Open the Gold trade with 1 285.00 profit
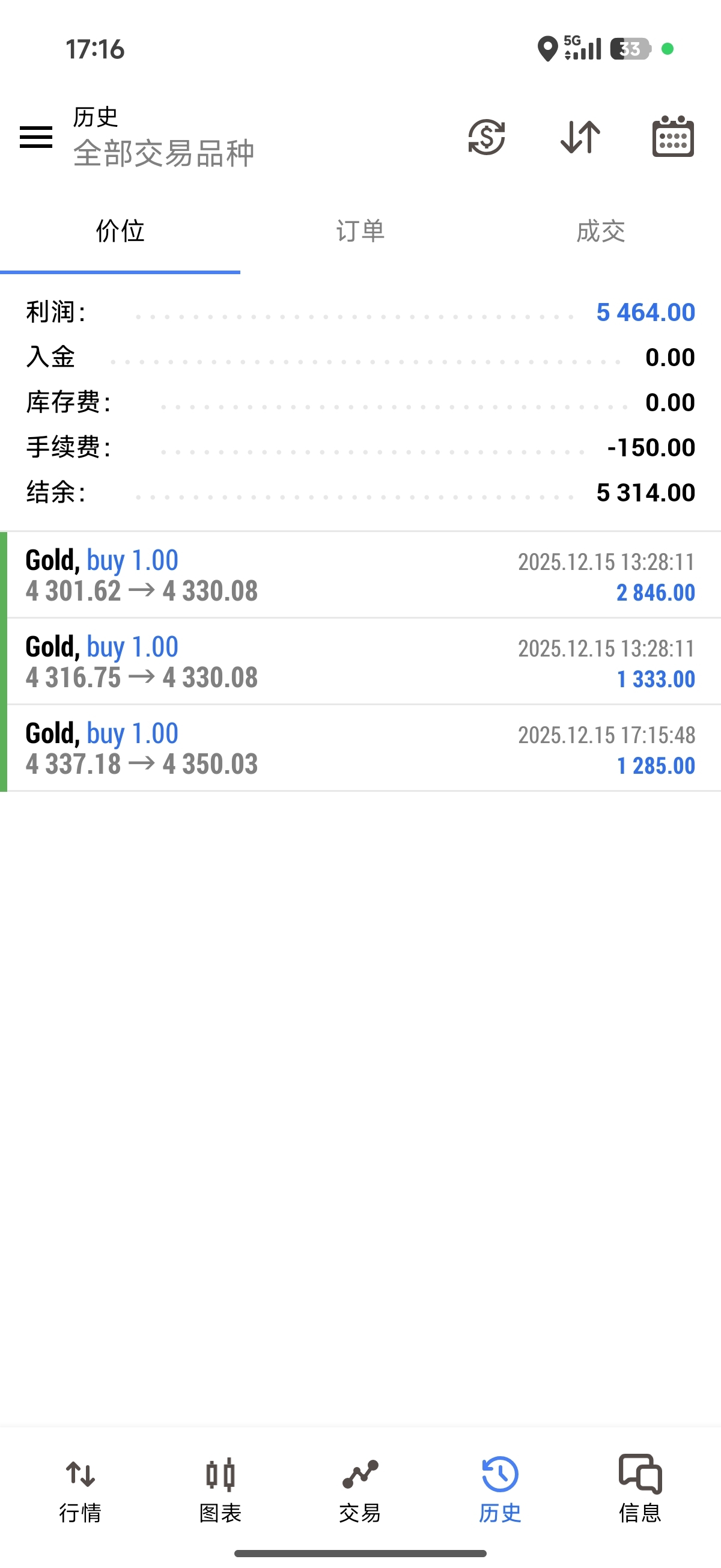Image resolution: width=721 pixels, height=1568 pixels. tap(360, 748)
